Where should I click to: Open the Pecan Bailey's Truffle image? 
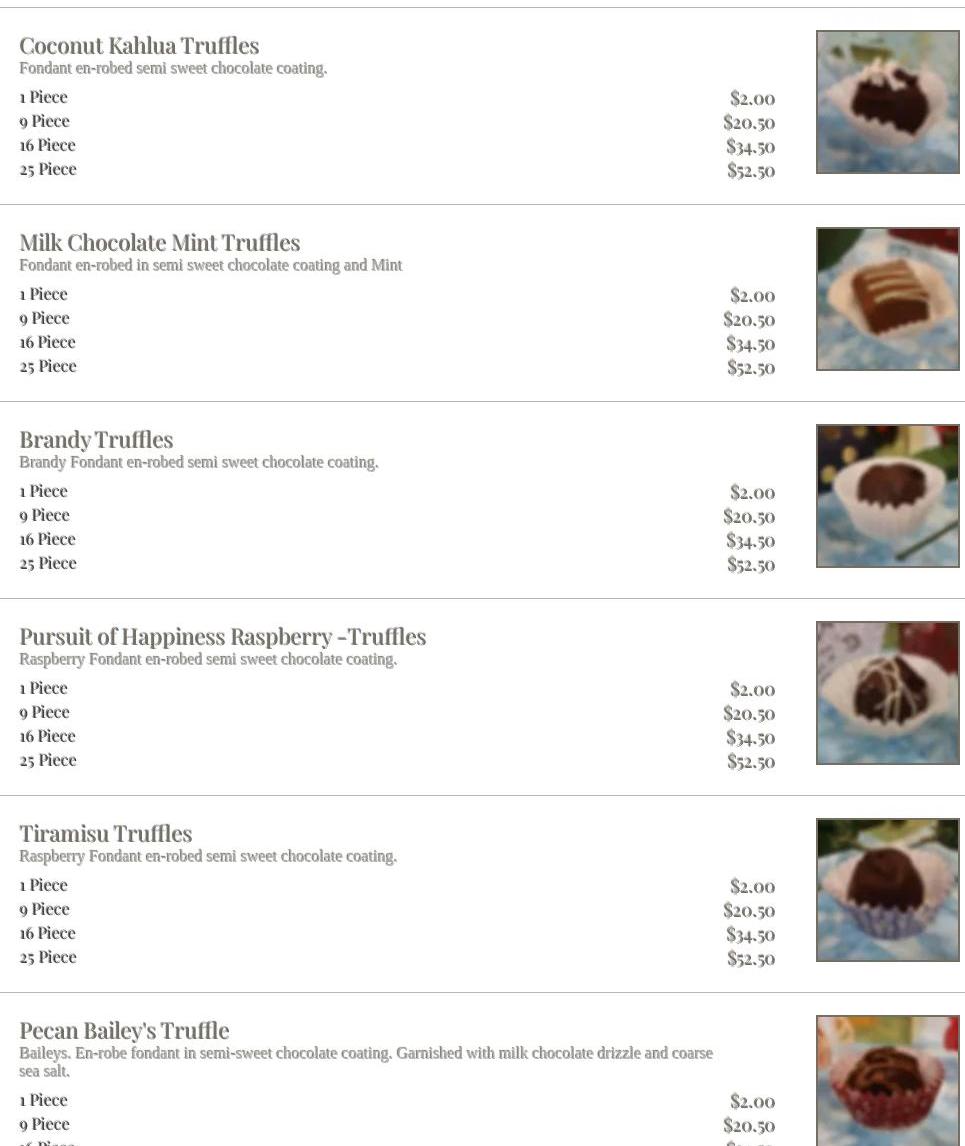[887, 1080]
